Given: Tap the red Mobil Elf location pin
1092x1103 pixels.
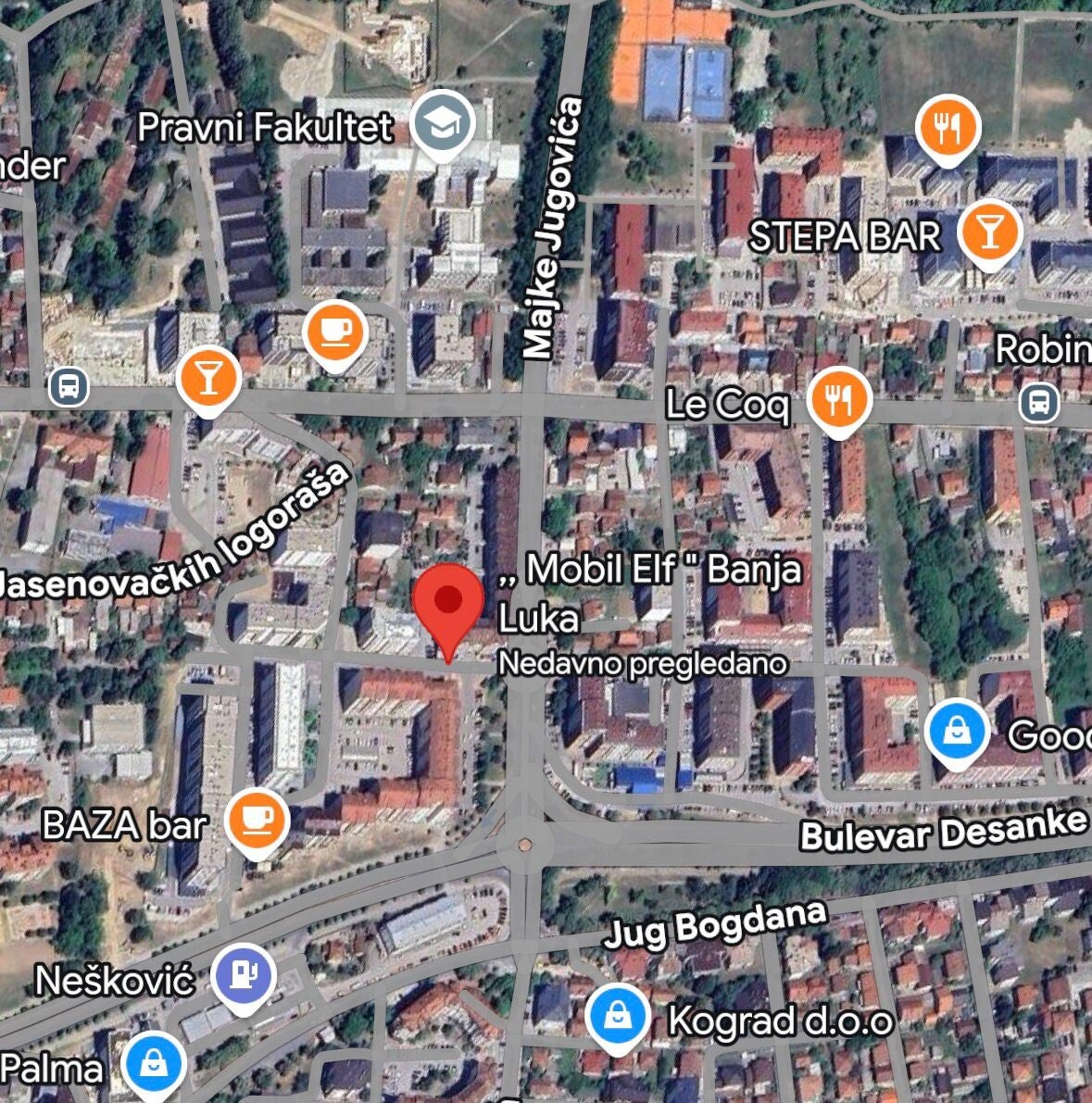Looking at the screenshot, I should [x=448, y=602].
